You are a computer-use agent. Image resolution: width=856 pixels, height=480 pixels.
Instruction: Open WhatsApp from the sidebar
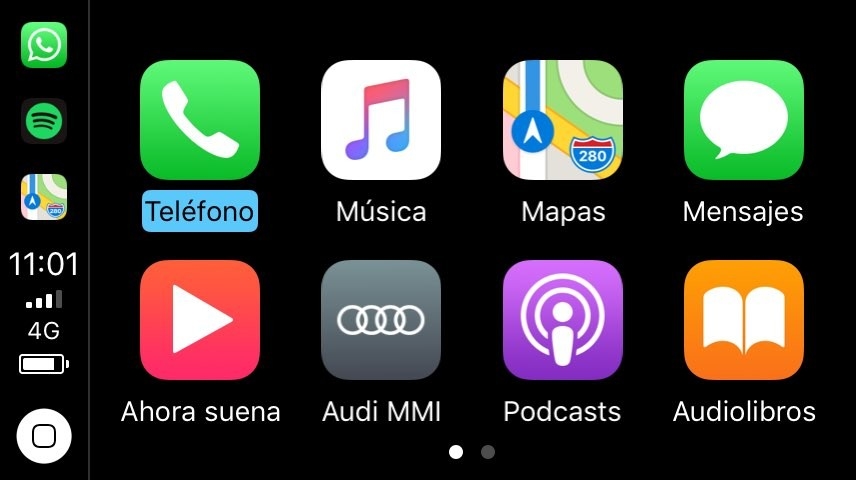(x=44, y=45)
